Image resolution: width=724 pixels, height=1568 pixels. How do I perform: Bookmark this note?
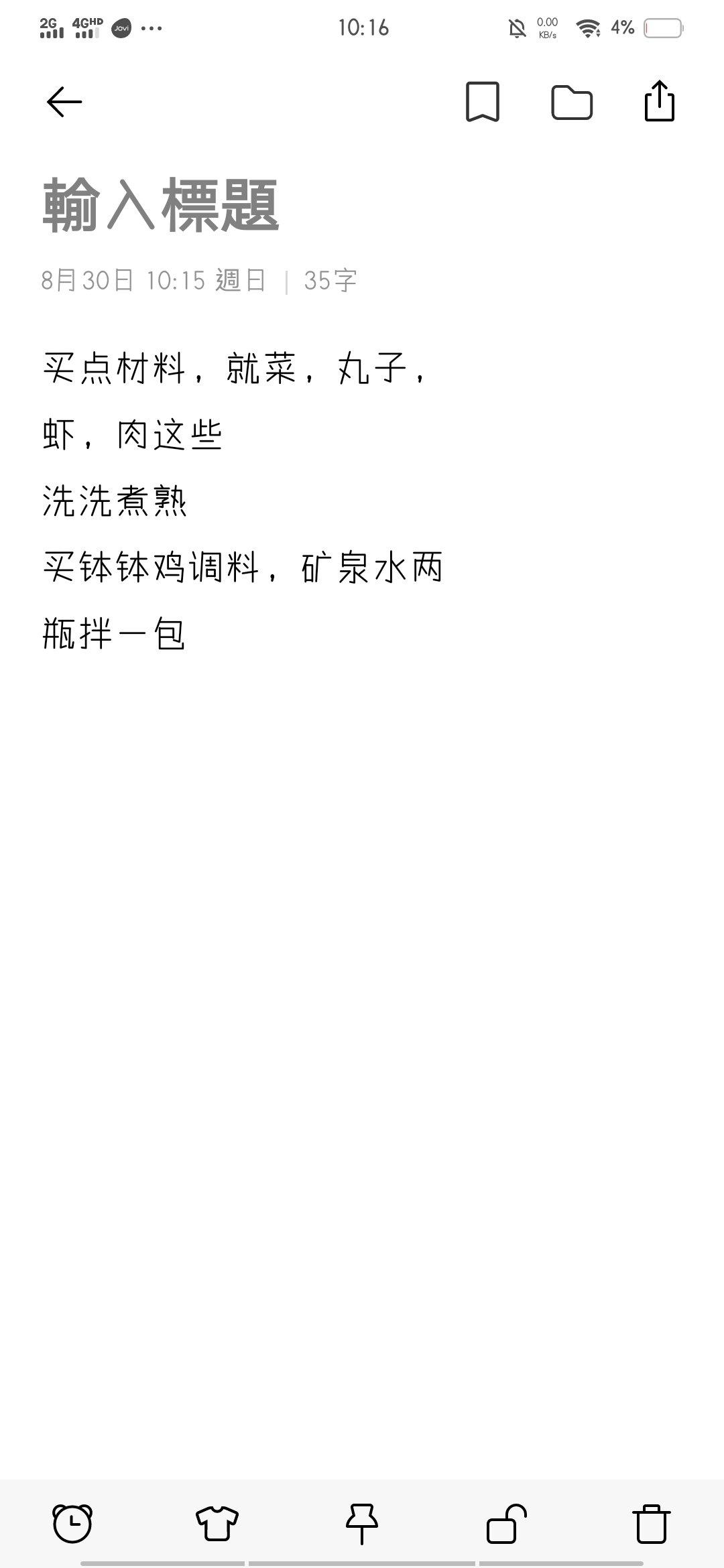[x=483, y=102]
